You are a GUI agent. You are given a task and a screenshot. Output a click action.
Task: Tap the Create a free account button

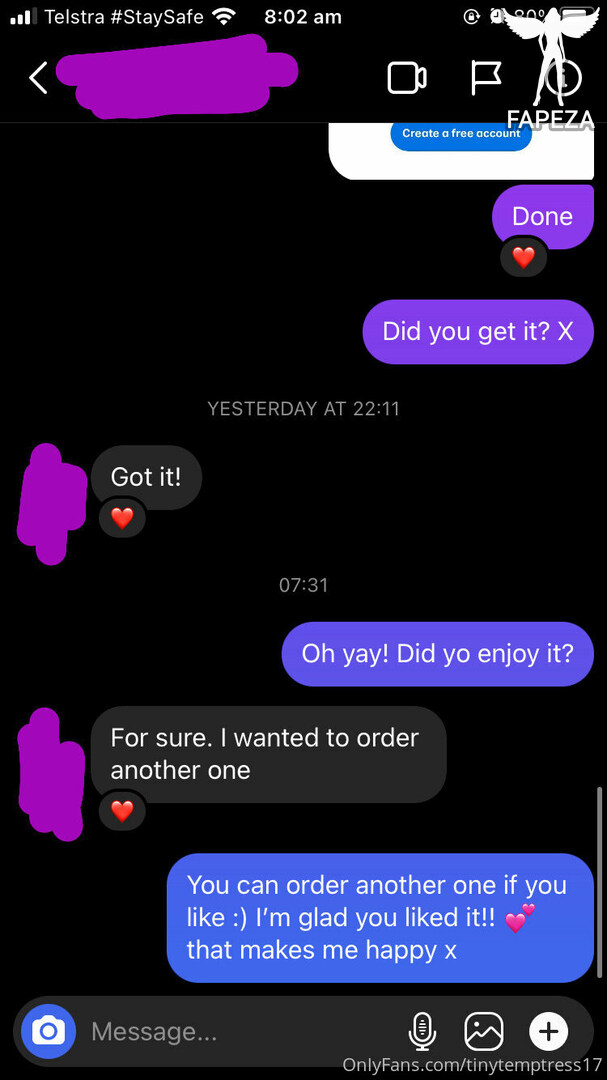(461, 134)
